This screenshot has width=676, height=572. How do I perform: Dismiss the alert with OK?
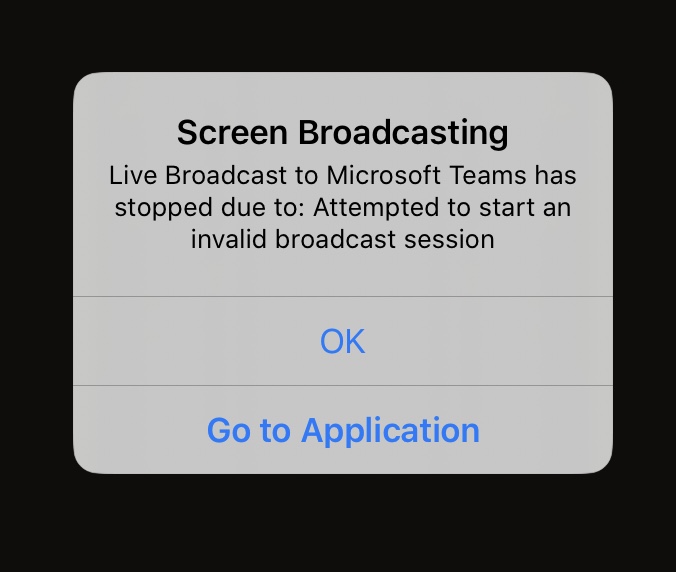(x=342, y=341)
